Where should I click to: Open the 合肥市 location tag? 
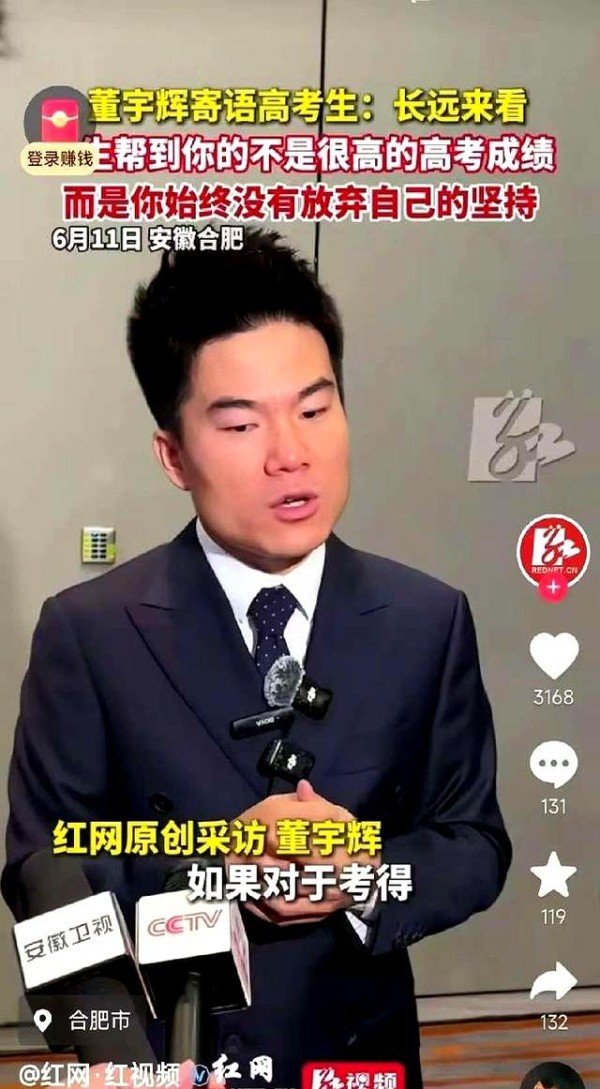coord(85,1021)
